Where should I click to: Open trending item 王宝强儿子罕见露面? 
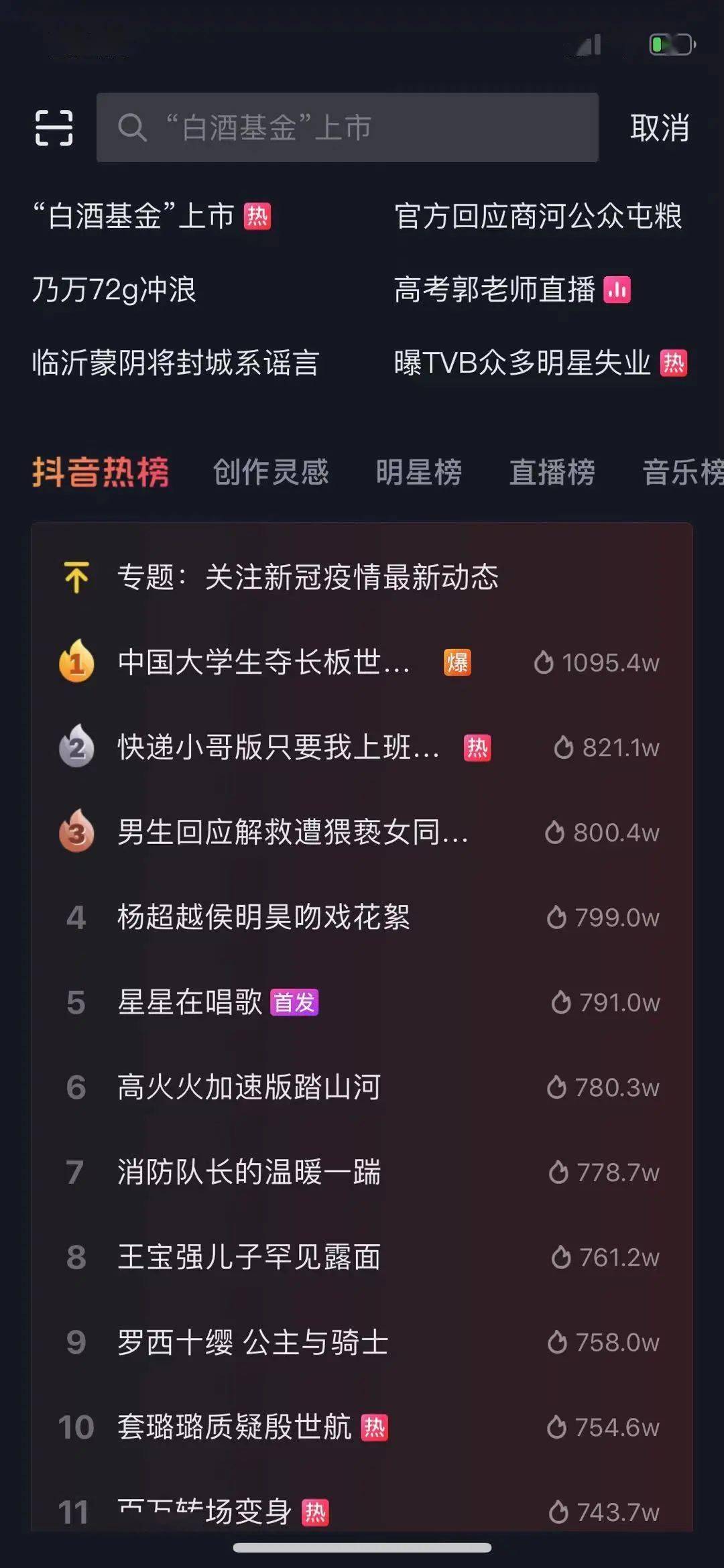(x=249, y=1257)
